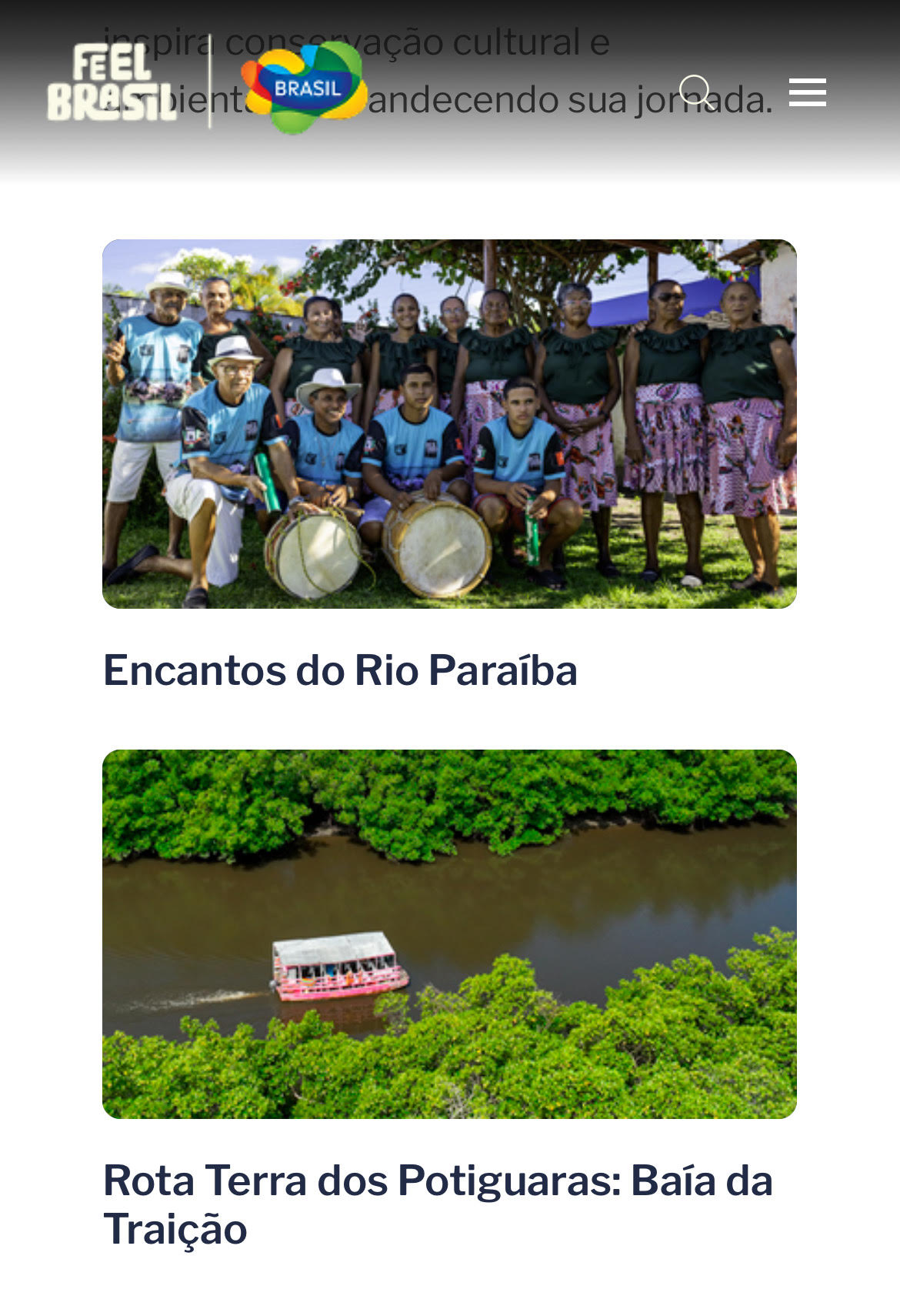Screen dimensions: 900x1316
Task: Open the search magnifier icon
Action: point(696,91)
